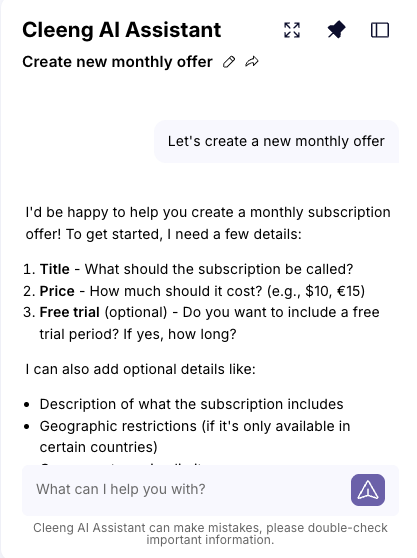Tap the pin icon in the header

pos(336,30)
